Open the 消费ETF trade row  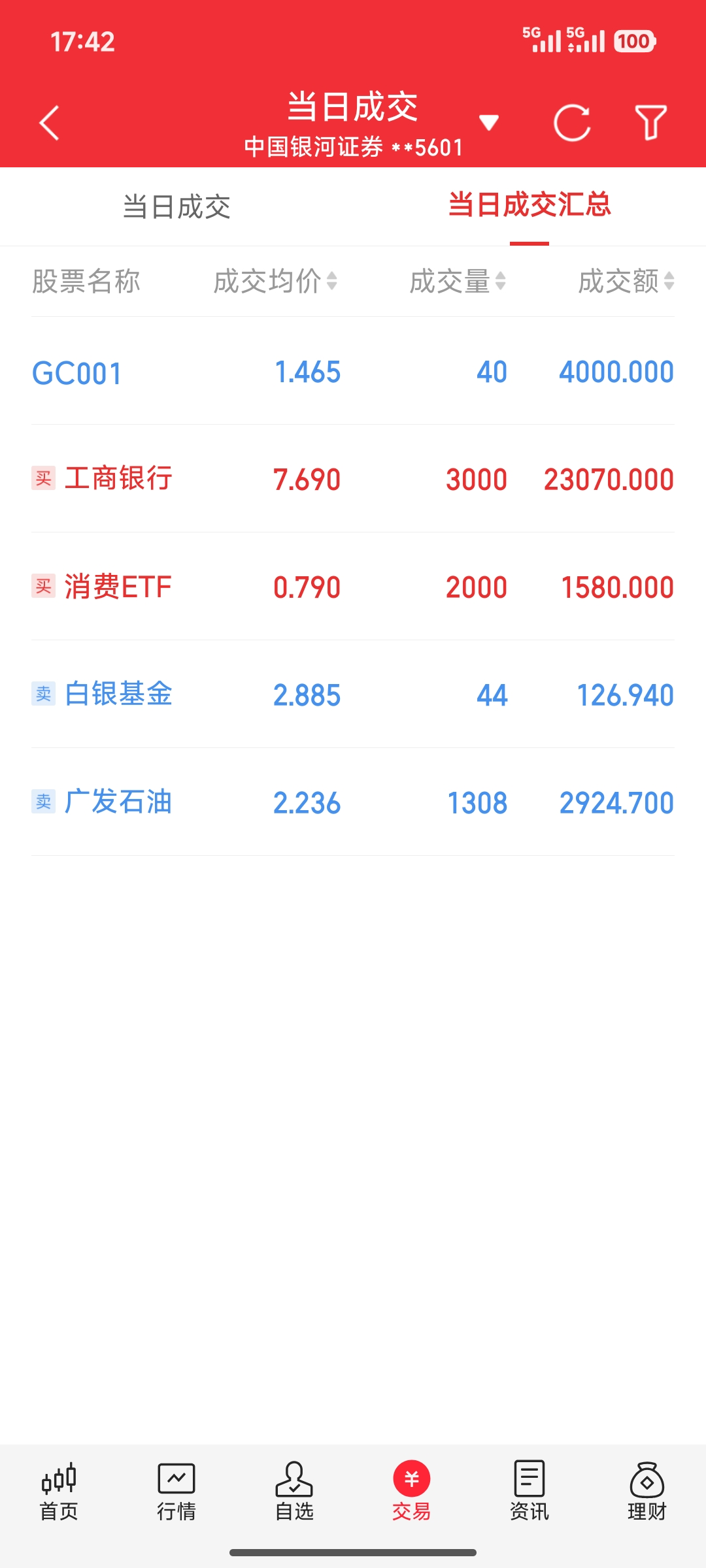[x=353, y=587]
